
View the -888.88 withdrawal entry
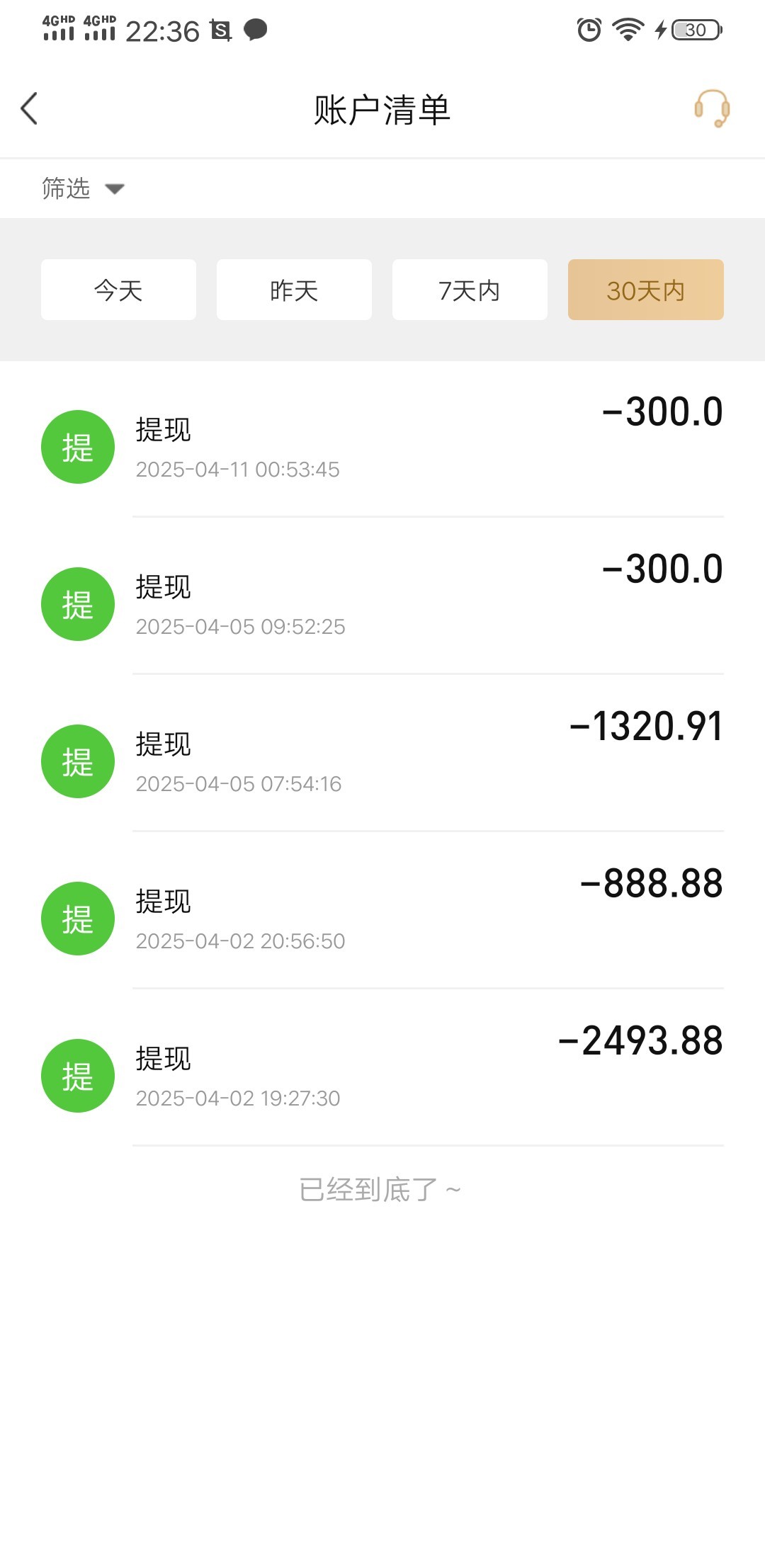tap(382, 918)
